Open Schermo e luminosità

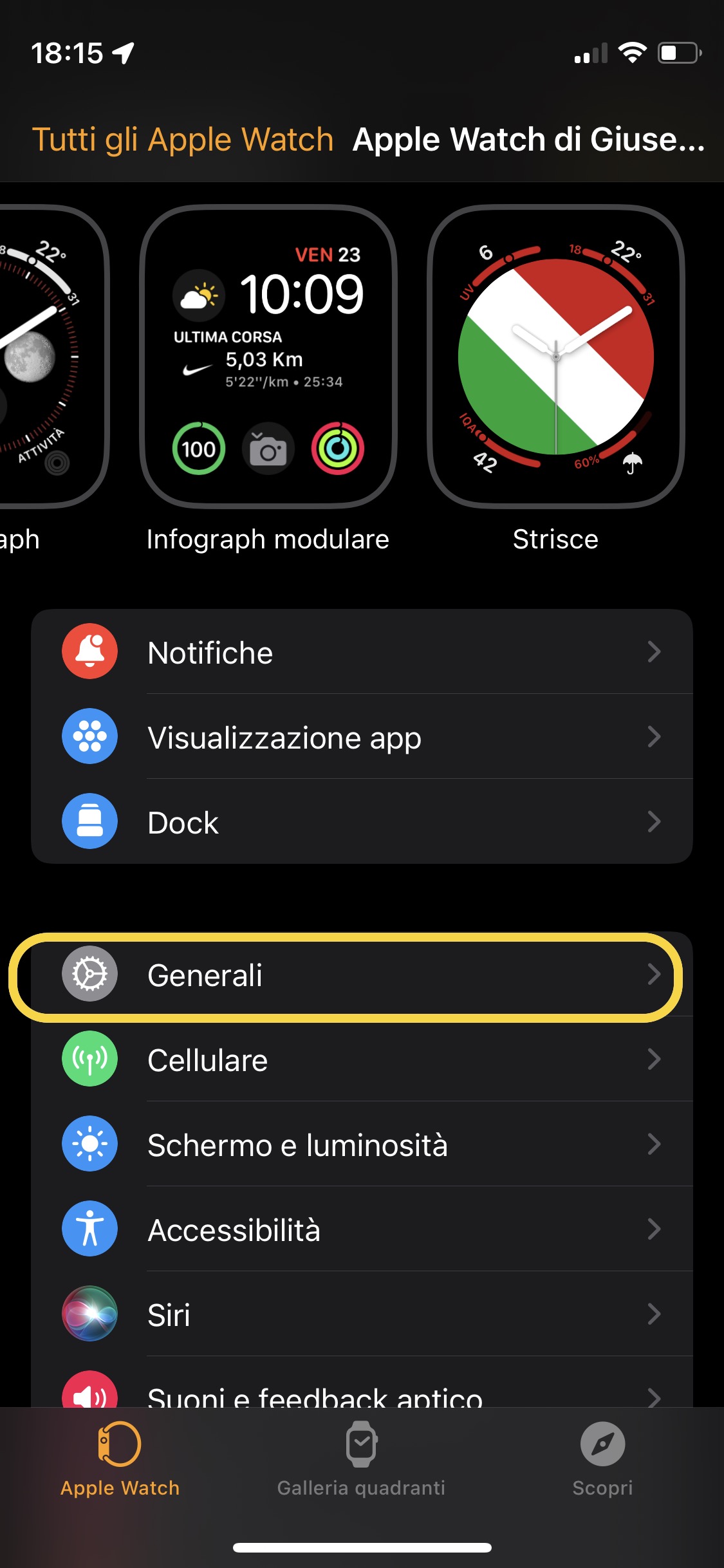click(362, 1144)
